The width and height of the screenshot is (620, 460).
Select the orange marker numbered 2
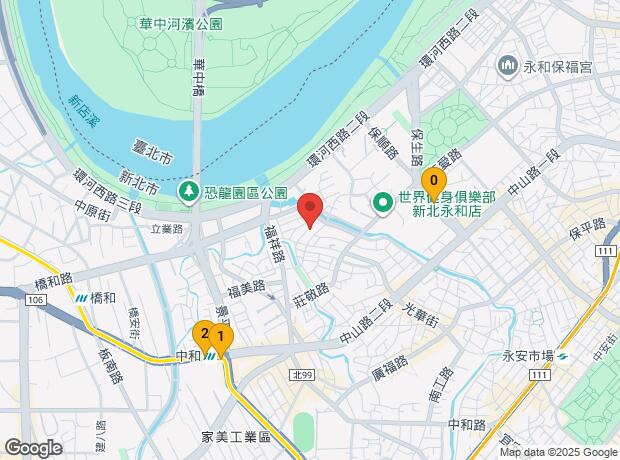click(203, 337)
